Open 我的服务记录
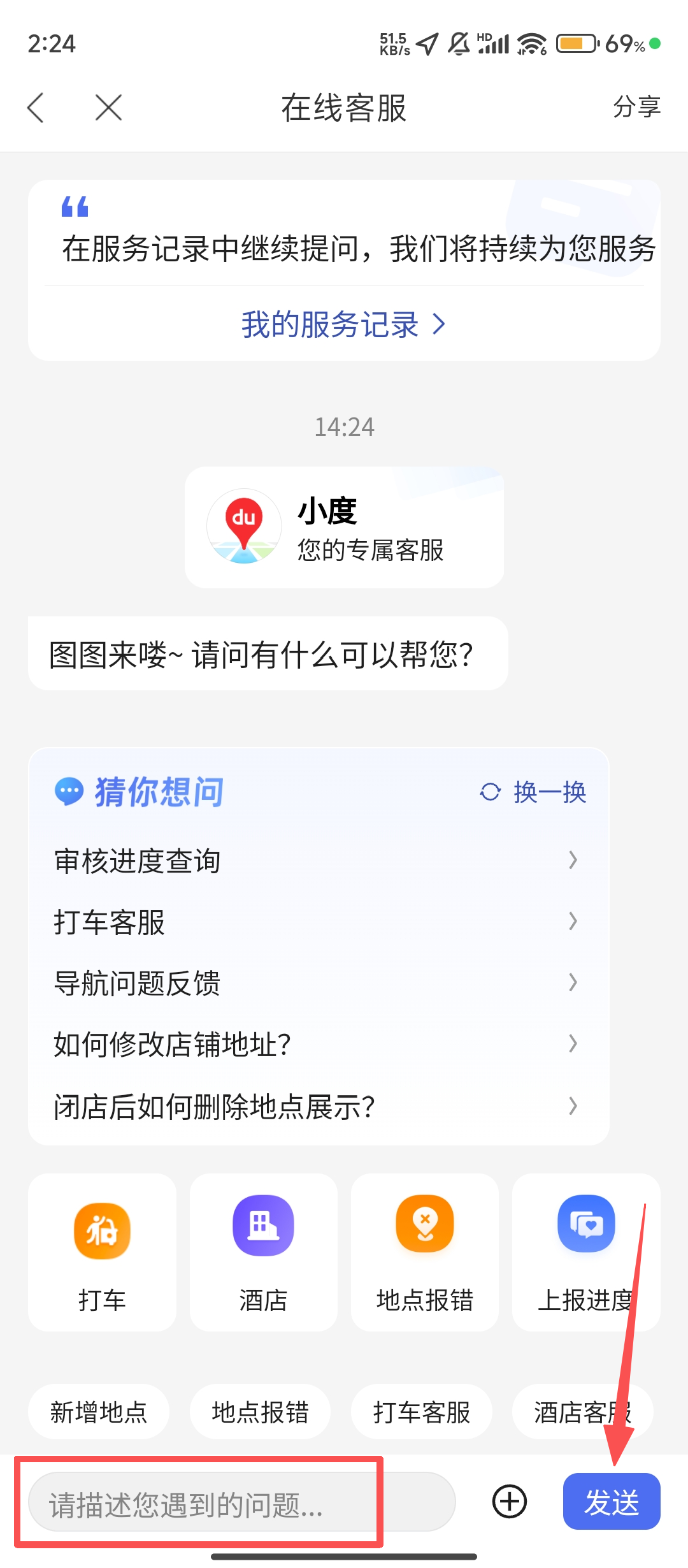 tap(343, 324)
